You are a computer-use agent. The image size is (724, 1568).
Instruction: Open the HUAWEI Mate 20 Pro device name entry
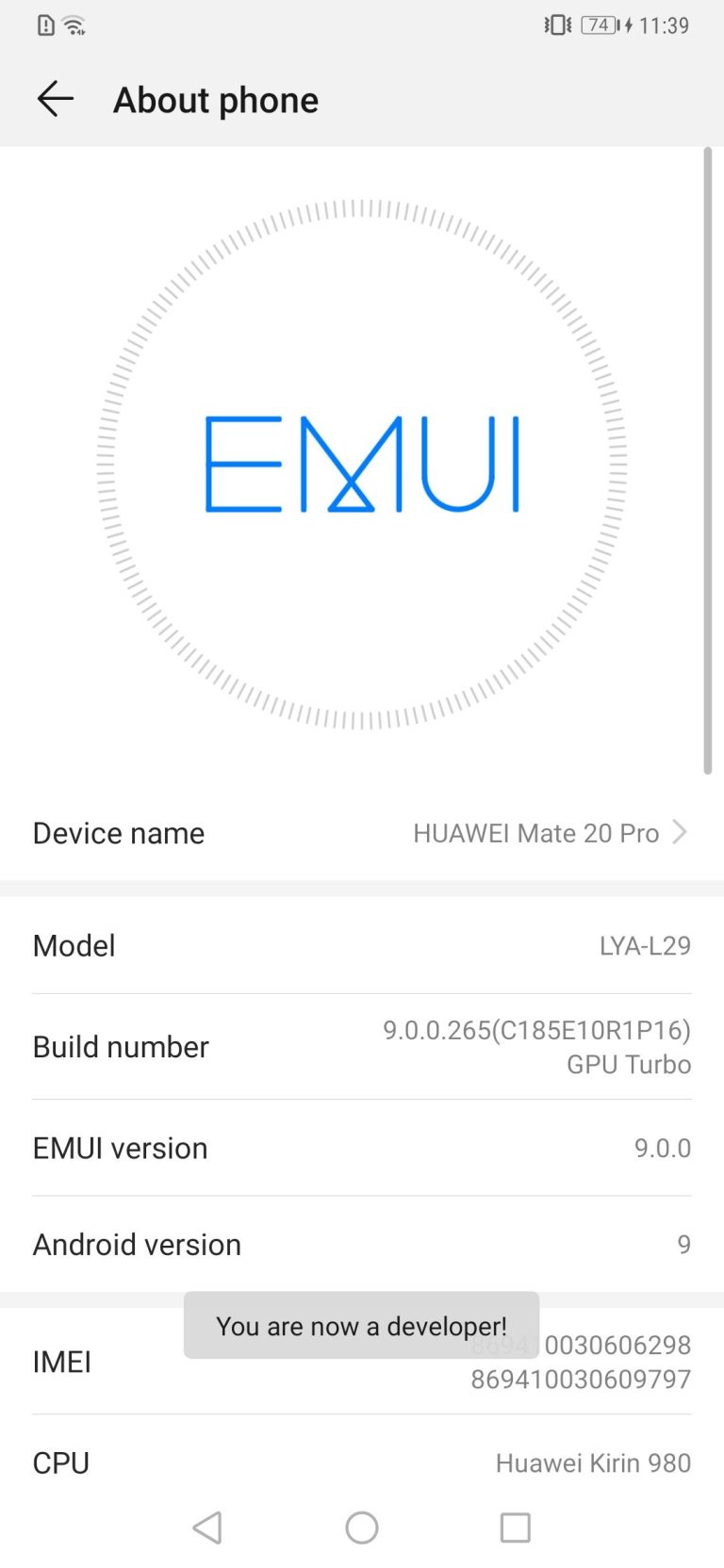[x=362, y=832]
